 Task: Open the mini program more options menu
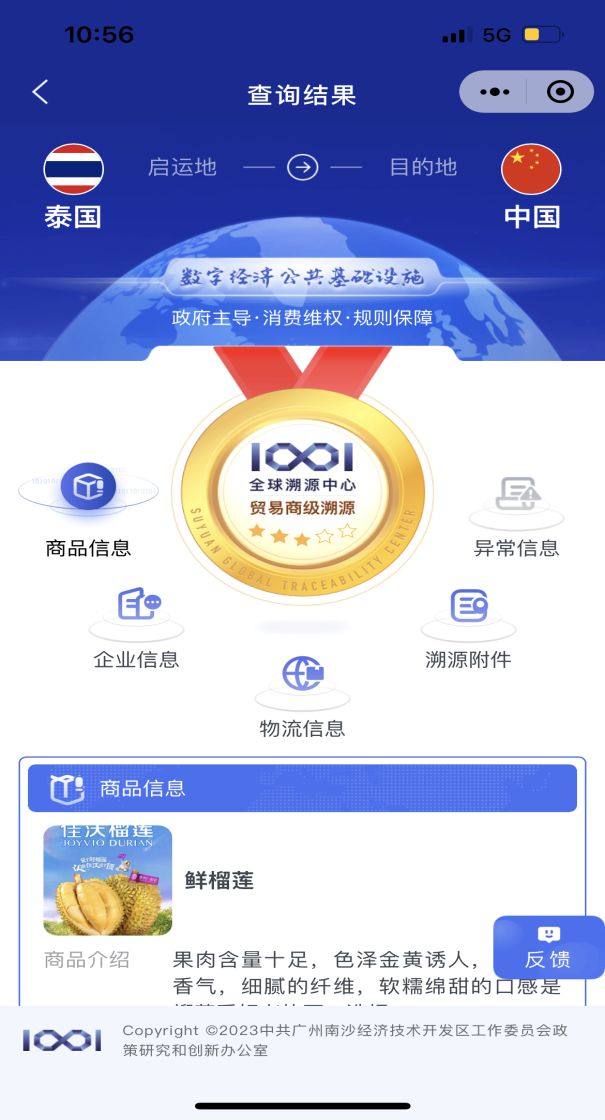click(494, 92)
